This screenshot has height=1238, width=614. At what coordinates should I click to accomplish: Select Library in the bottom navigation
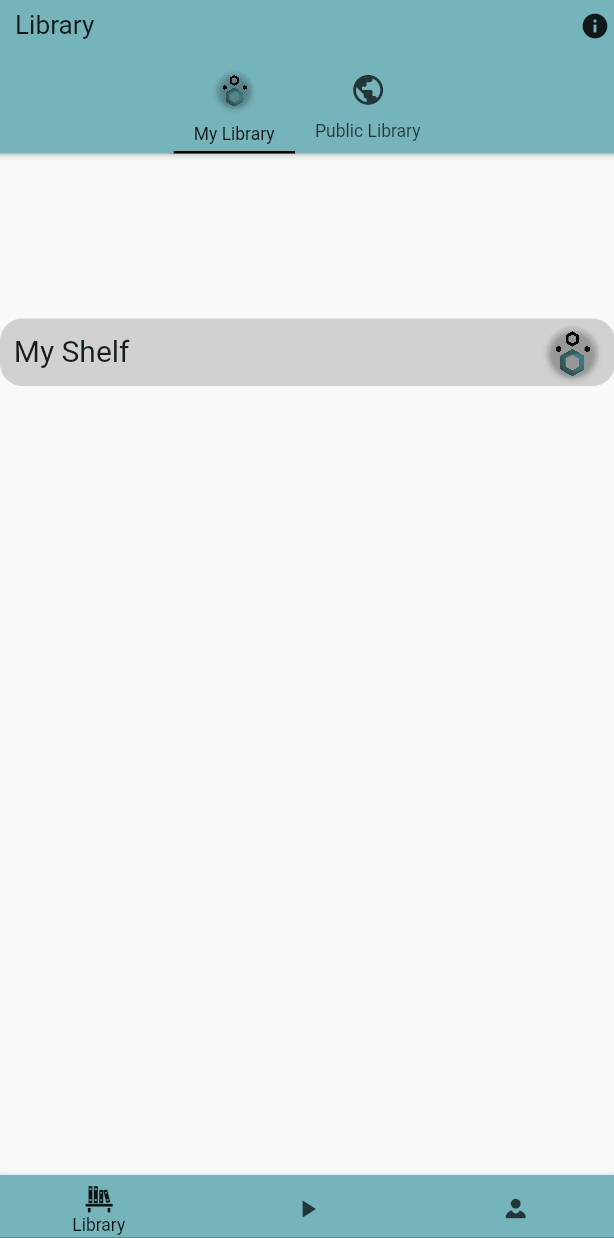pyautogui.click(x=99, y=1208)
